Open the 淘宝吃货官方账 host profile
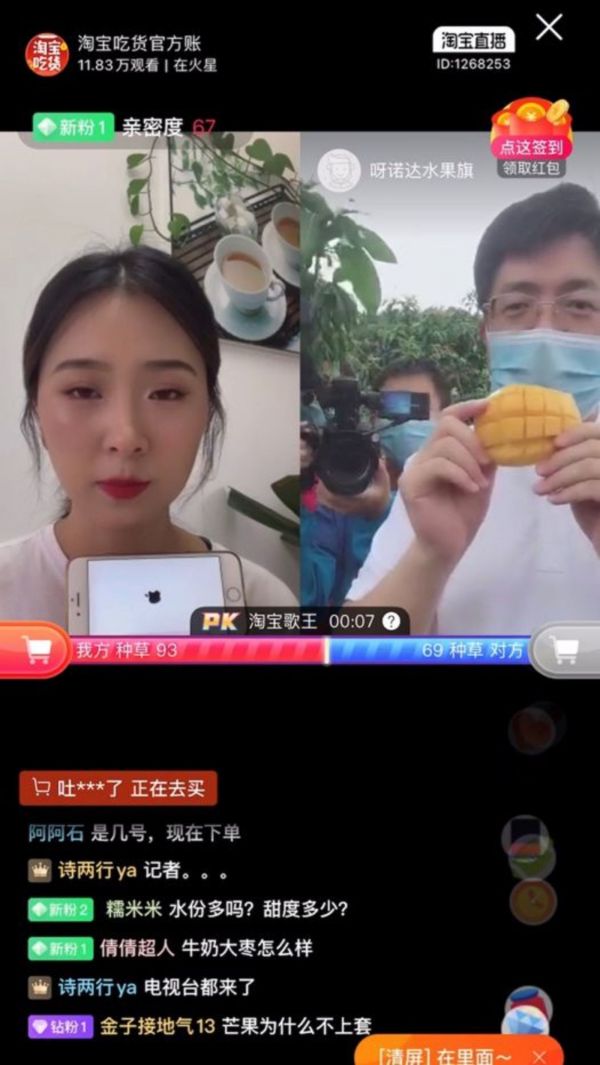Screen dimensions: 600x1065 coord(48,54)
